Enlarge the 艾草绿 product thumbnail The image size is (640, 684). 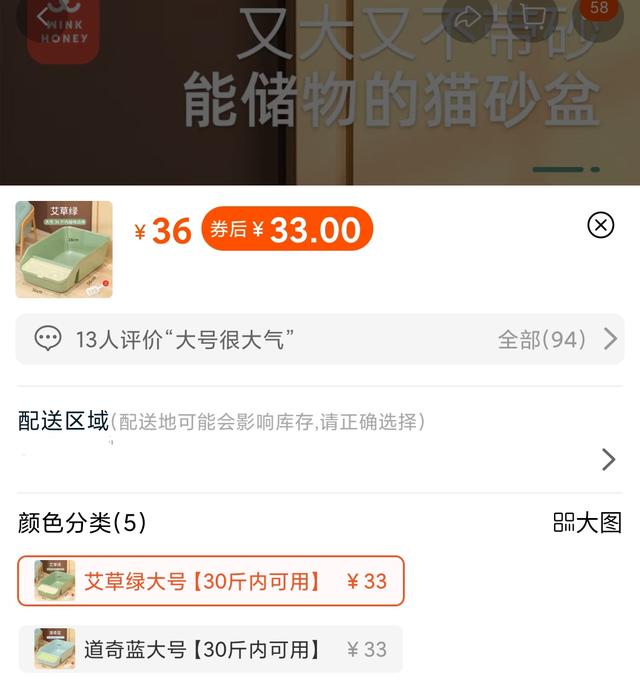64,249
